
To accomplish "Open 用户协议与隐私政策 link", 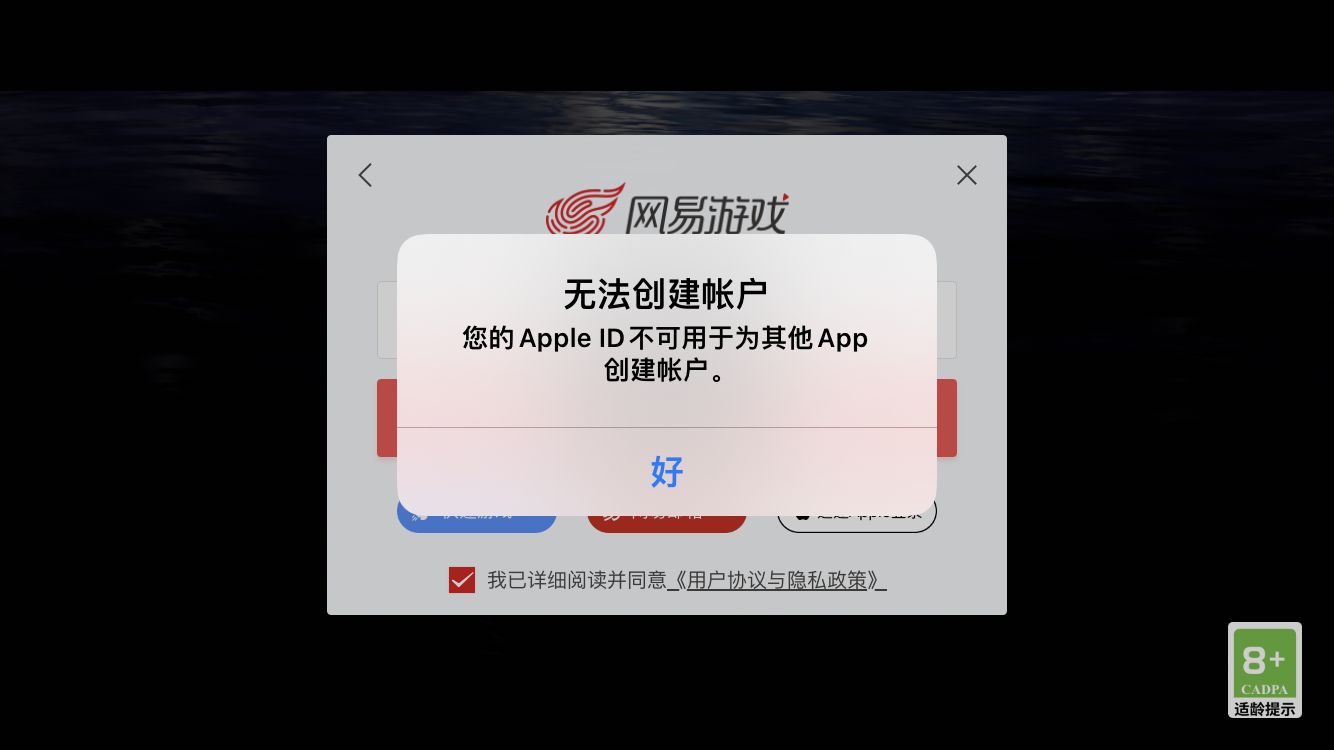I will tap(777, 580).
